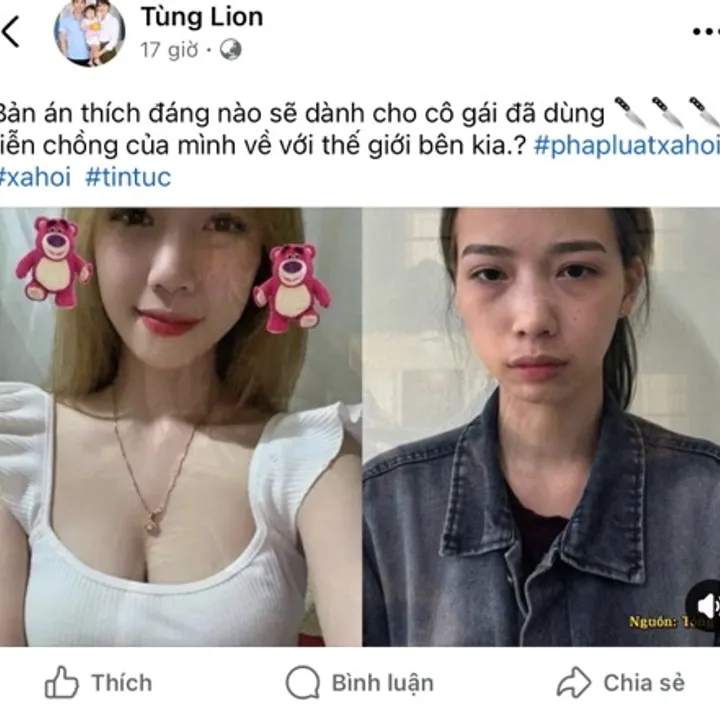720x720 pixels.
Task: Open the #phapluatxahoi hashtag
Action: point(626,144)
